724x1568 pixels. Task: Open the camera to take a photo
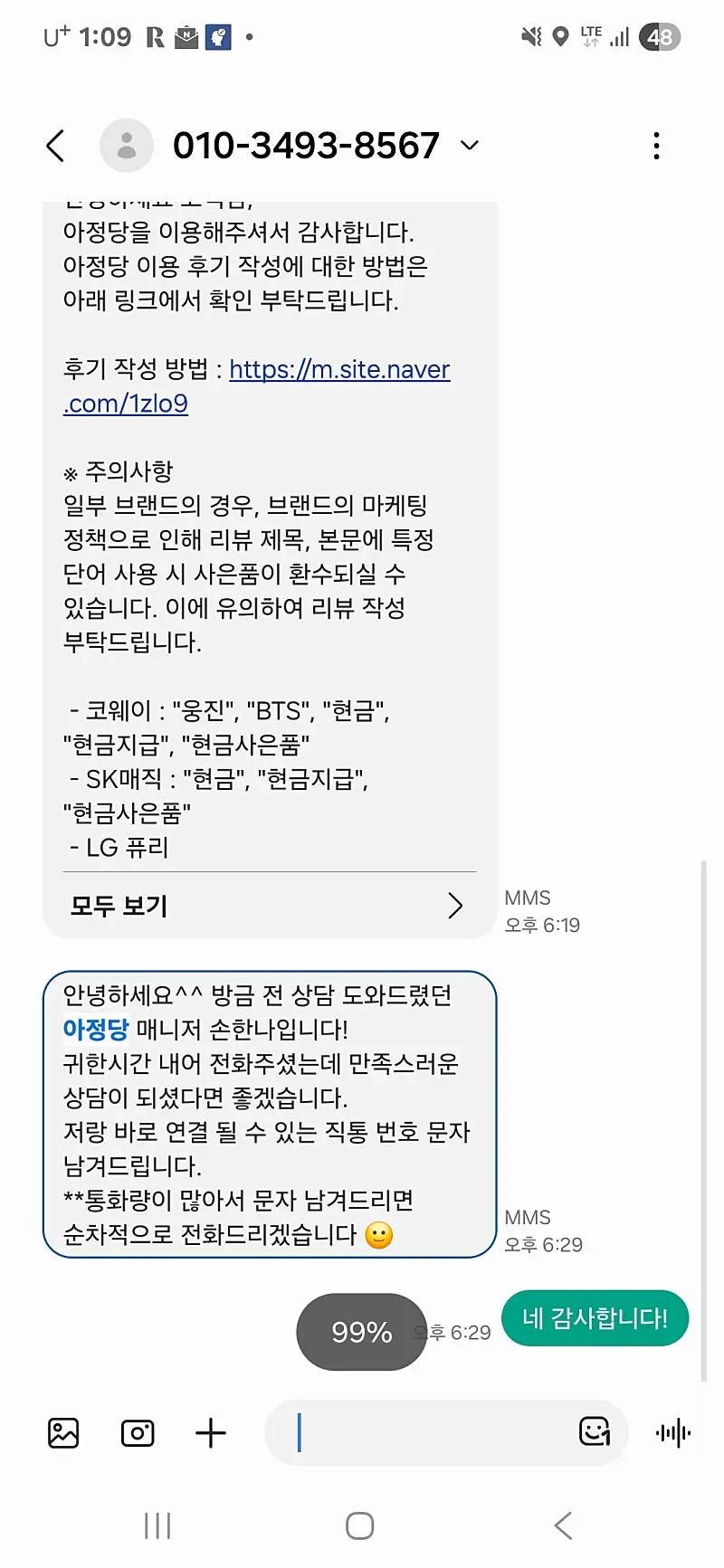click(x=138, y=1433)
